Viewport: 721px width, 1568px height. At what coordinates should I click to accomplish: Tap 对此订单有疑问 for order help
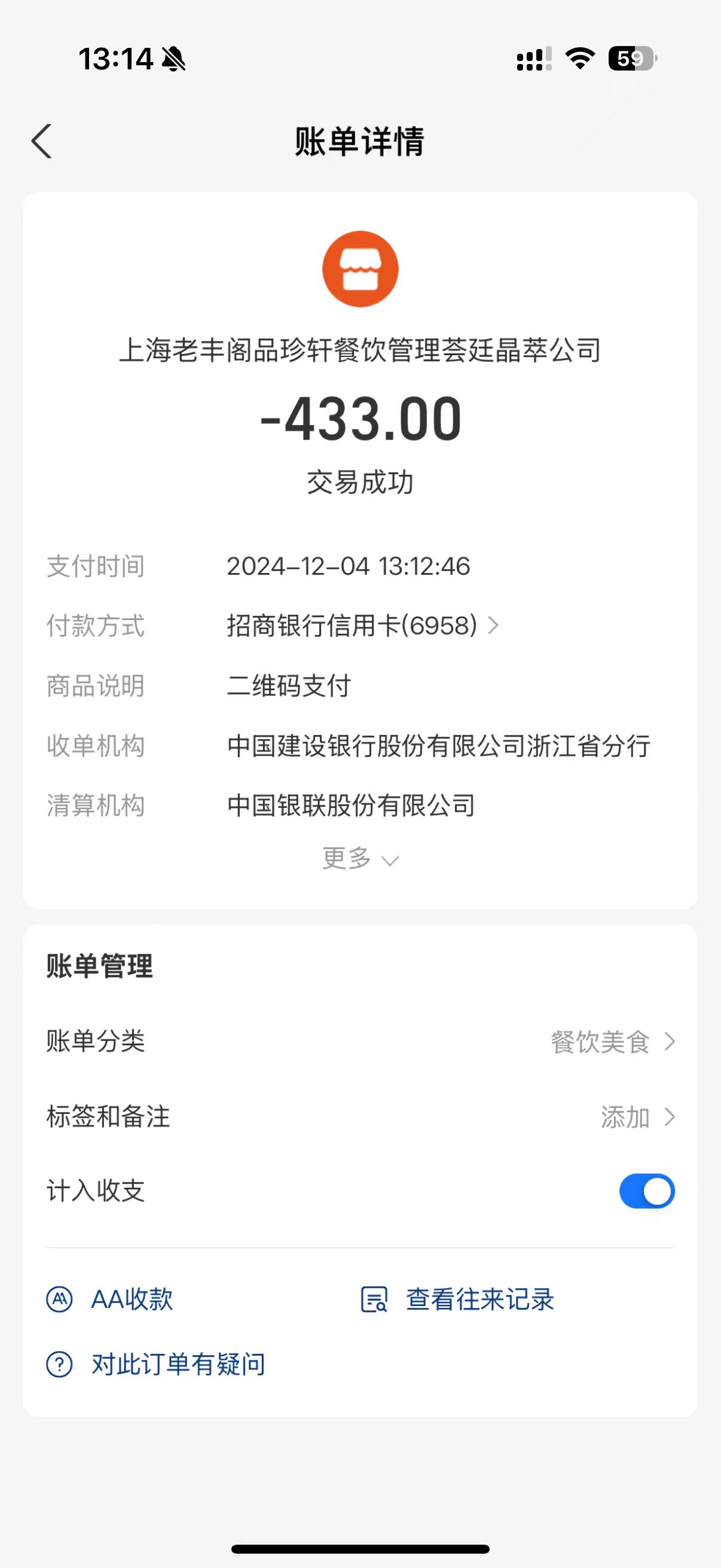(x=156, y=1364)
